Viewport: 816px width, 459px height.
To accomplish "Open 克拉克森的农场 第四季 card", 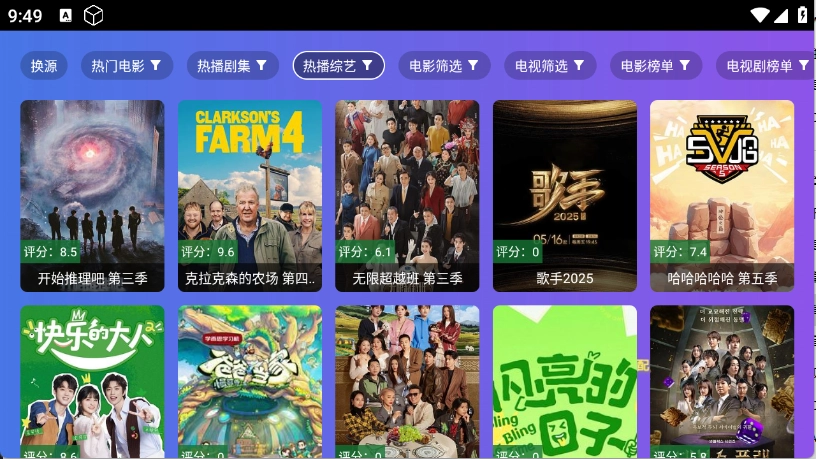I will 250,195.
